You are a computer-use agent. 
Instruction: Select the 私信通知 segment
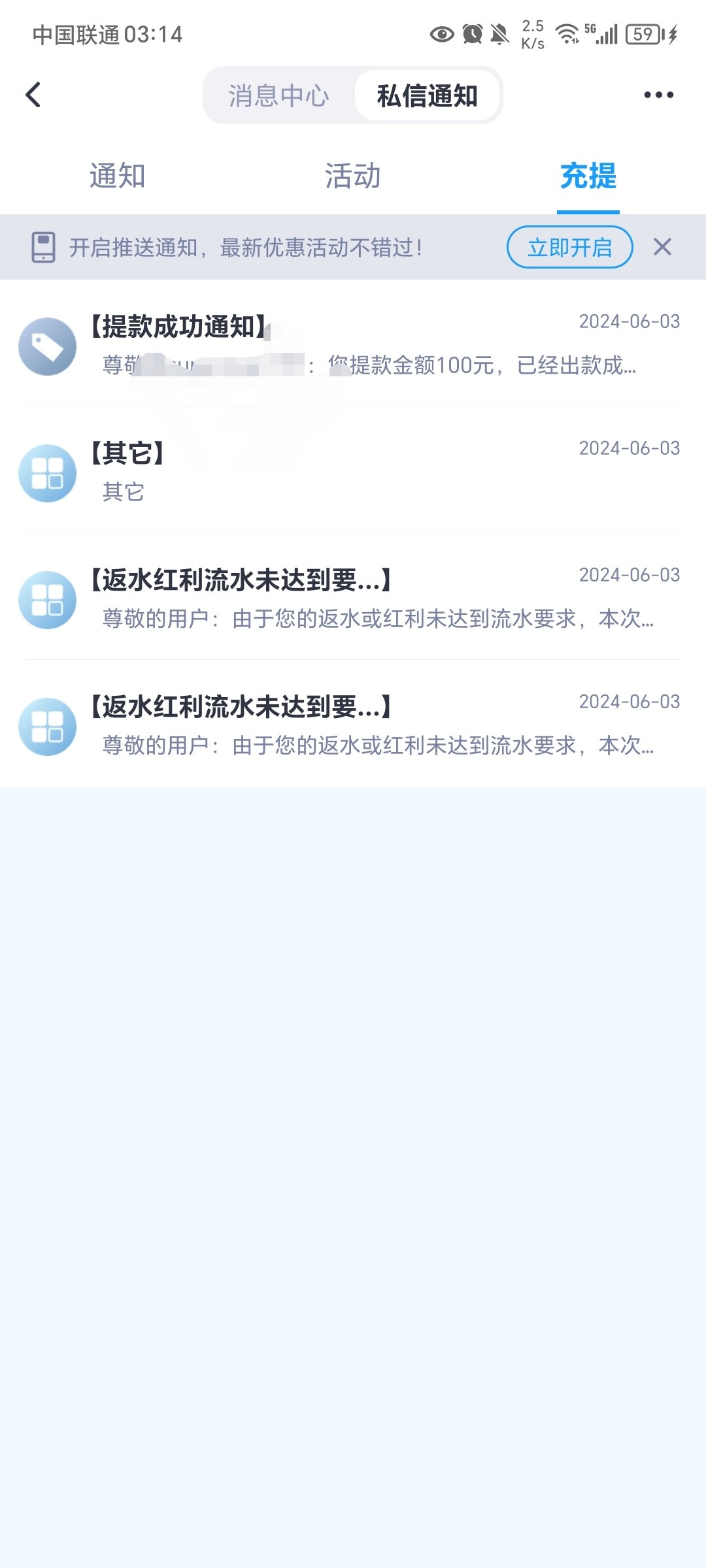[x=428, y=95]
